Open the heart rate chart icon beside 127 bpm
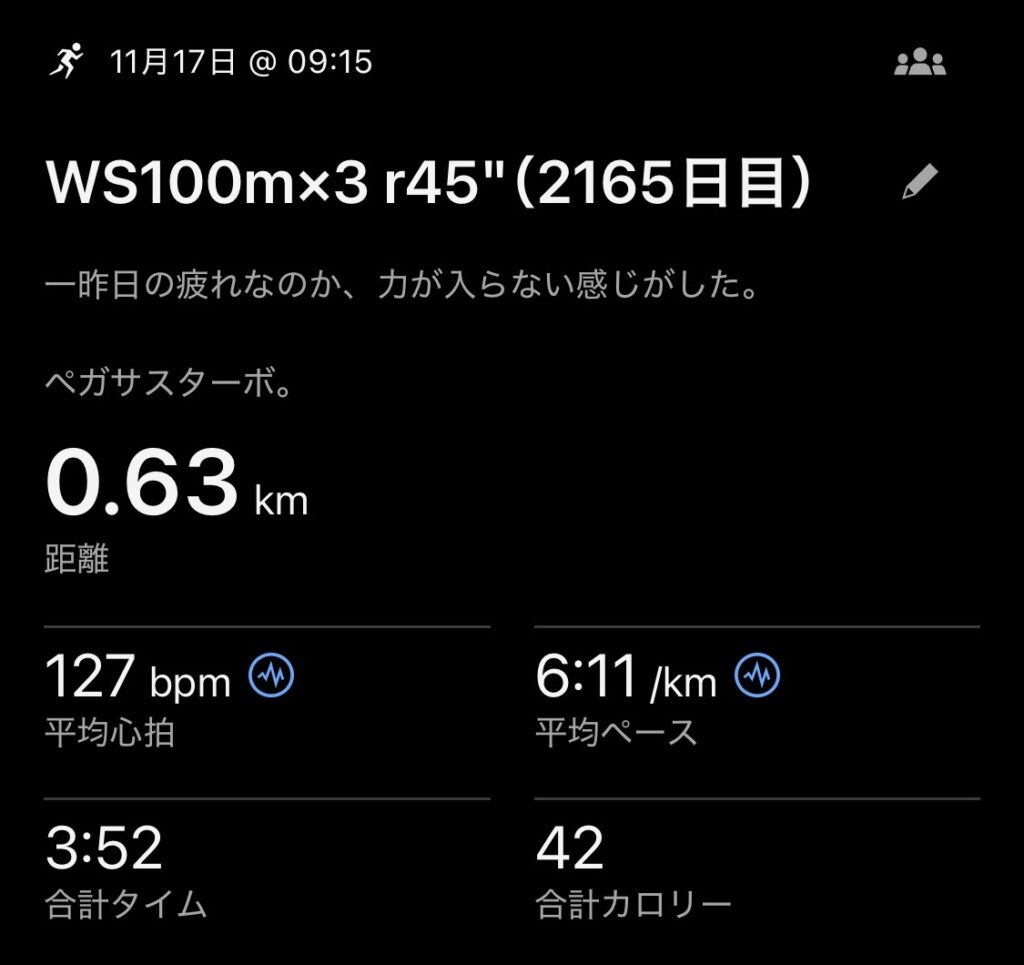The width and height of the screenshot is (1024, 965). pos(271,678)
